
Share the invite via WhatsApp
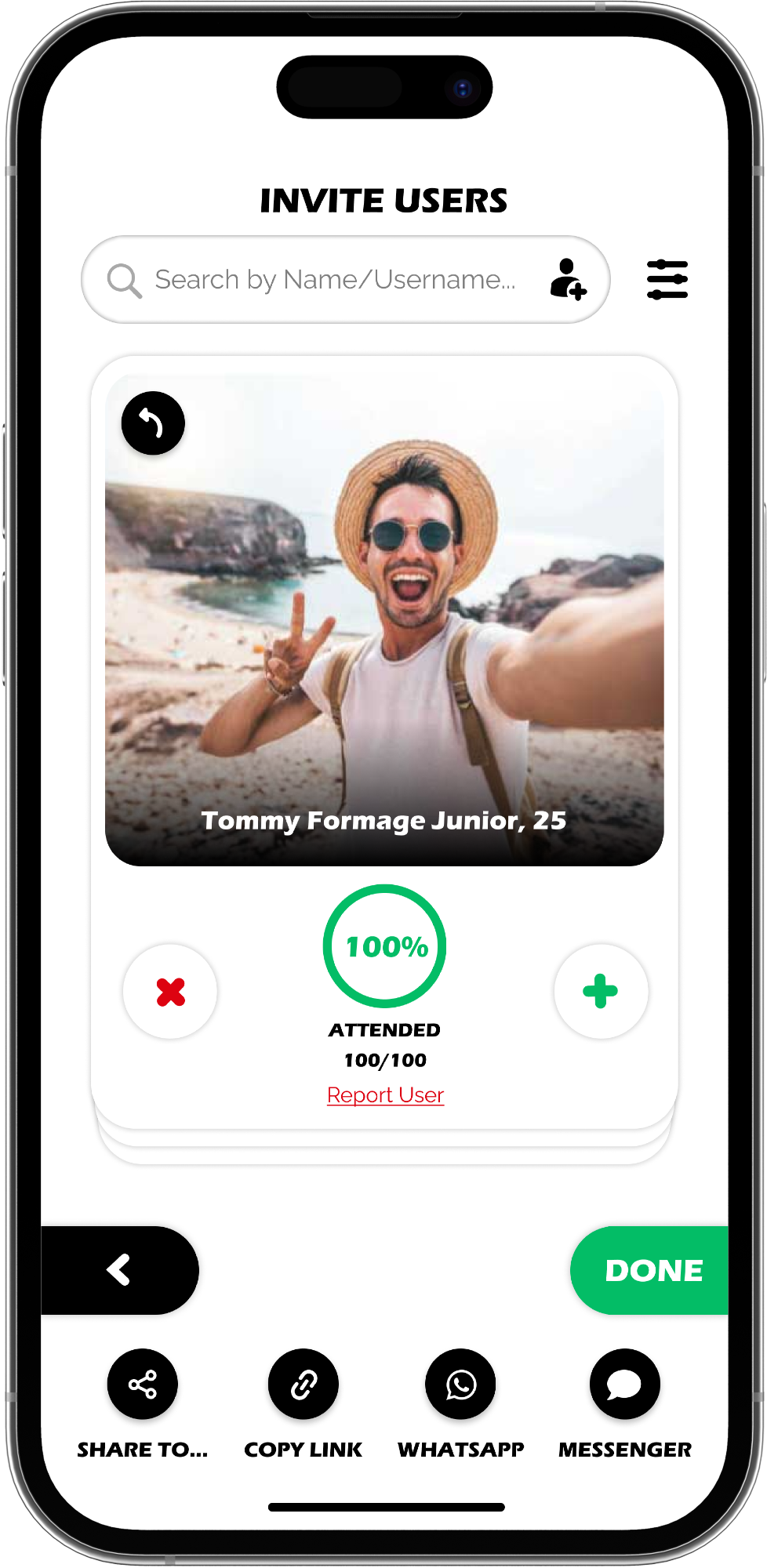460,1385
